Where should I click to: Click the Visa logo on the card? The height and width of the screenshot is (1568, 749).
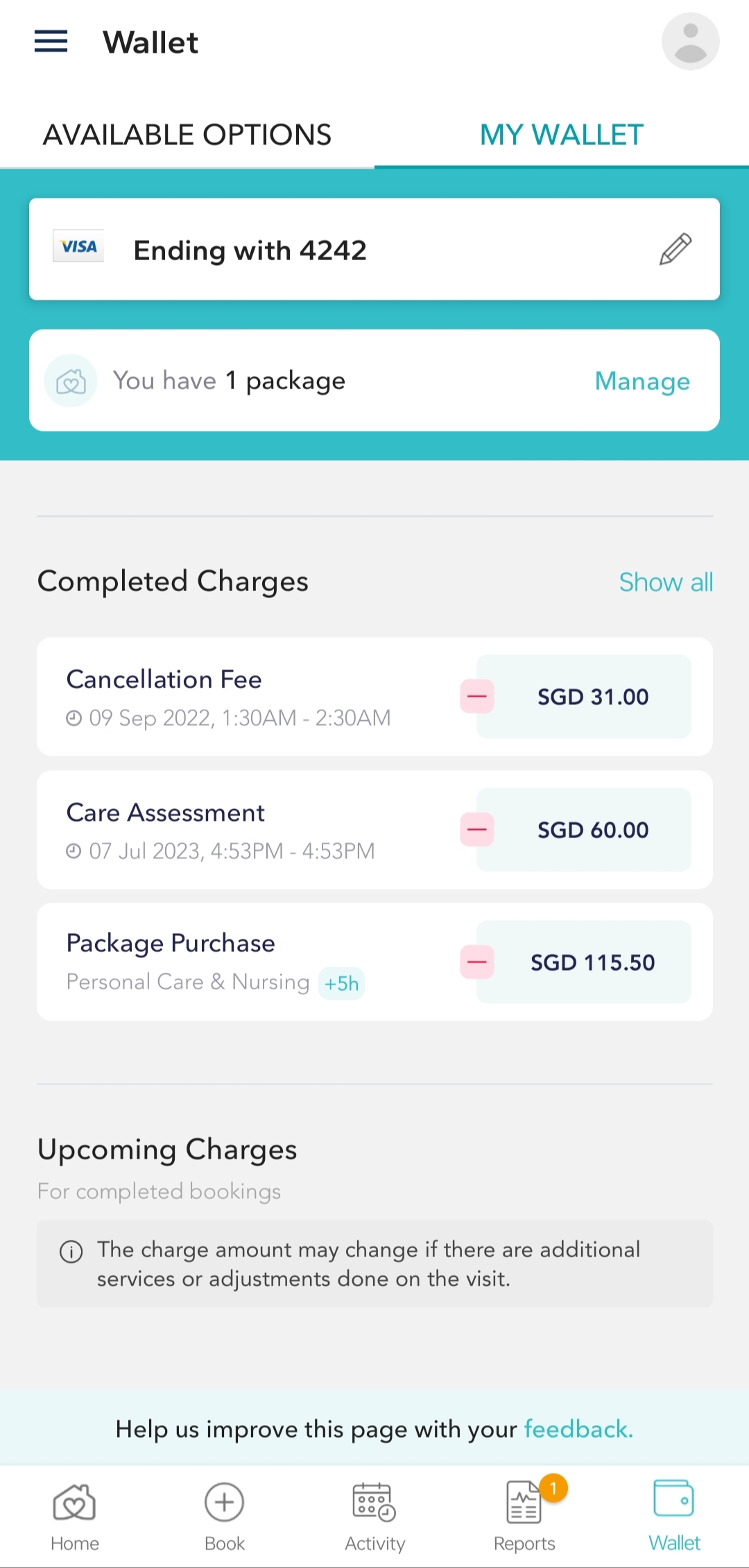tap(78, 248)
